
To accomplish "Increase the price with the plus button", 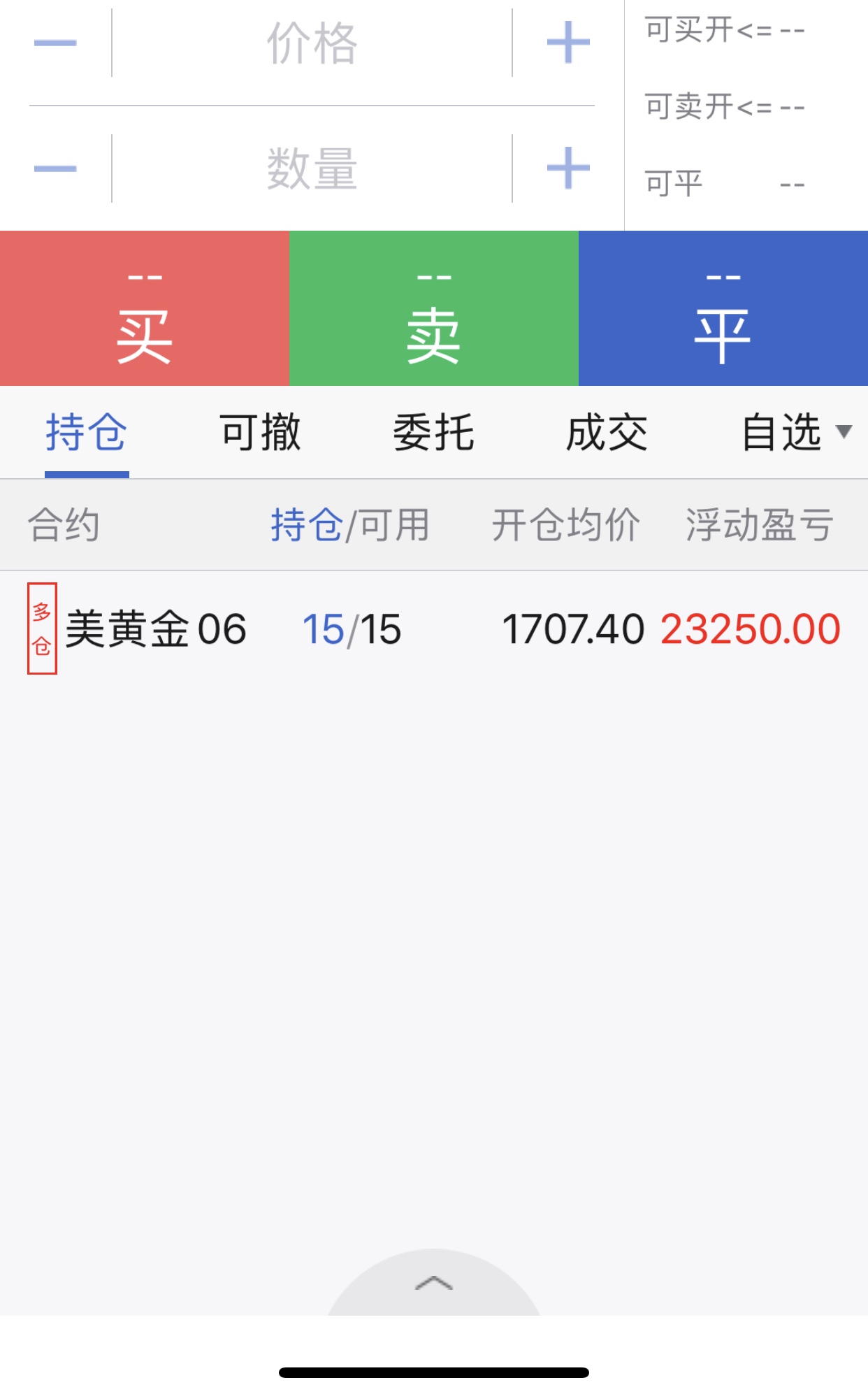I will click(x=568, y=43).
